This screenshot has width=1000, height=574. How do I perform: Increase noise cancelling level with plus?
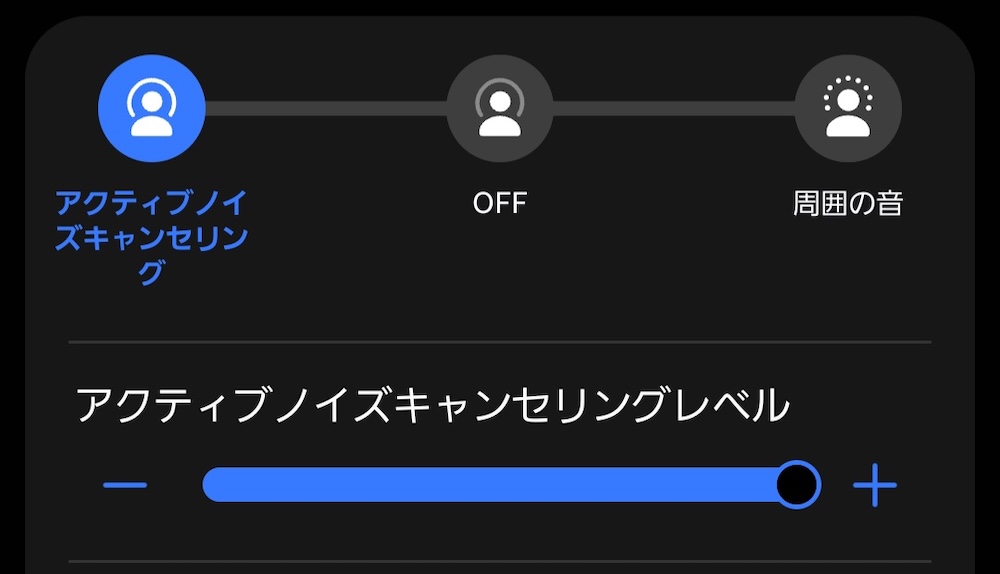[x=875, y=486]
